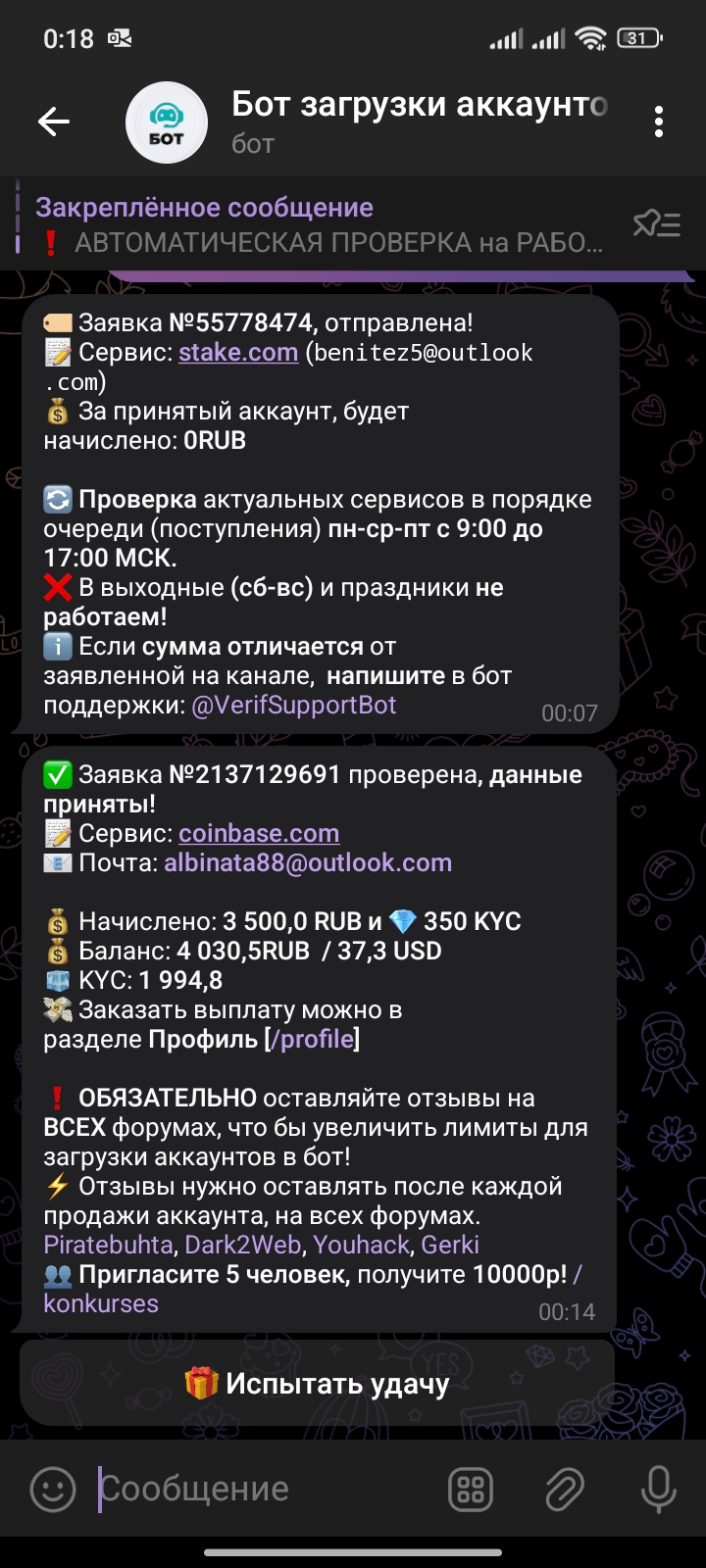This screenshot has width=706, height=1568.
Task: Tap the albinata88@outlook.com email link
Action: click(x=308, y=863)
